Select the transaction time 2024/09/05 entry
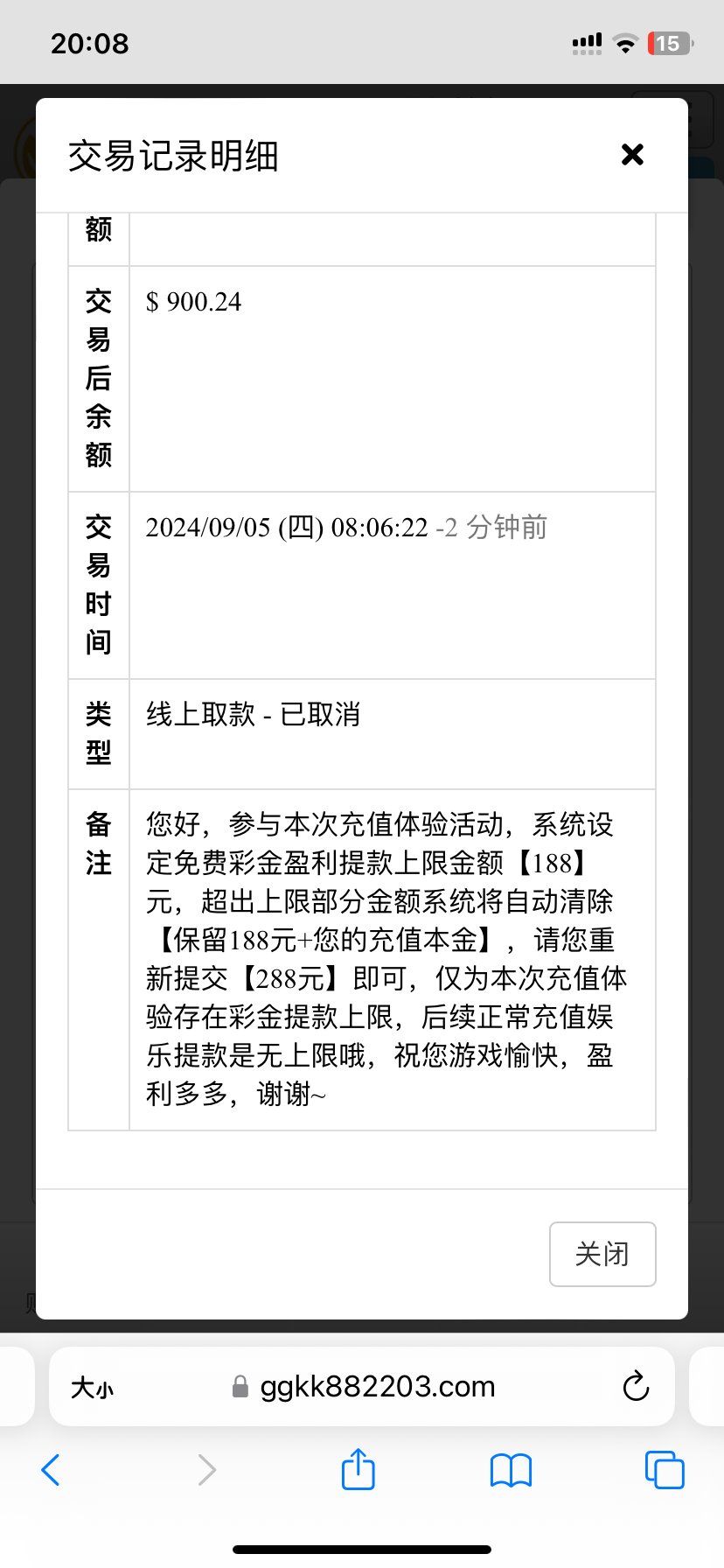The height and width of the screenshot is (1568, 724). click(289, 527)
